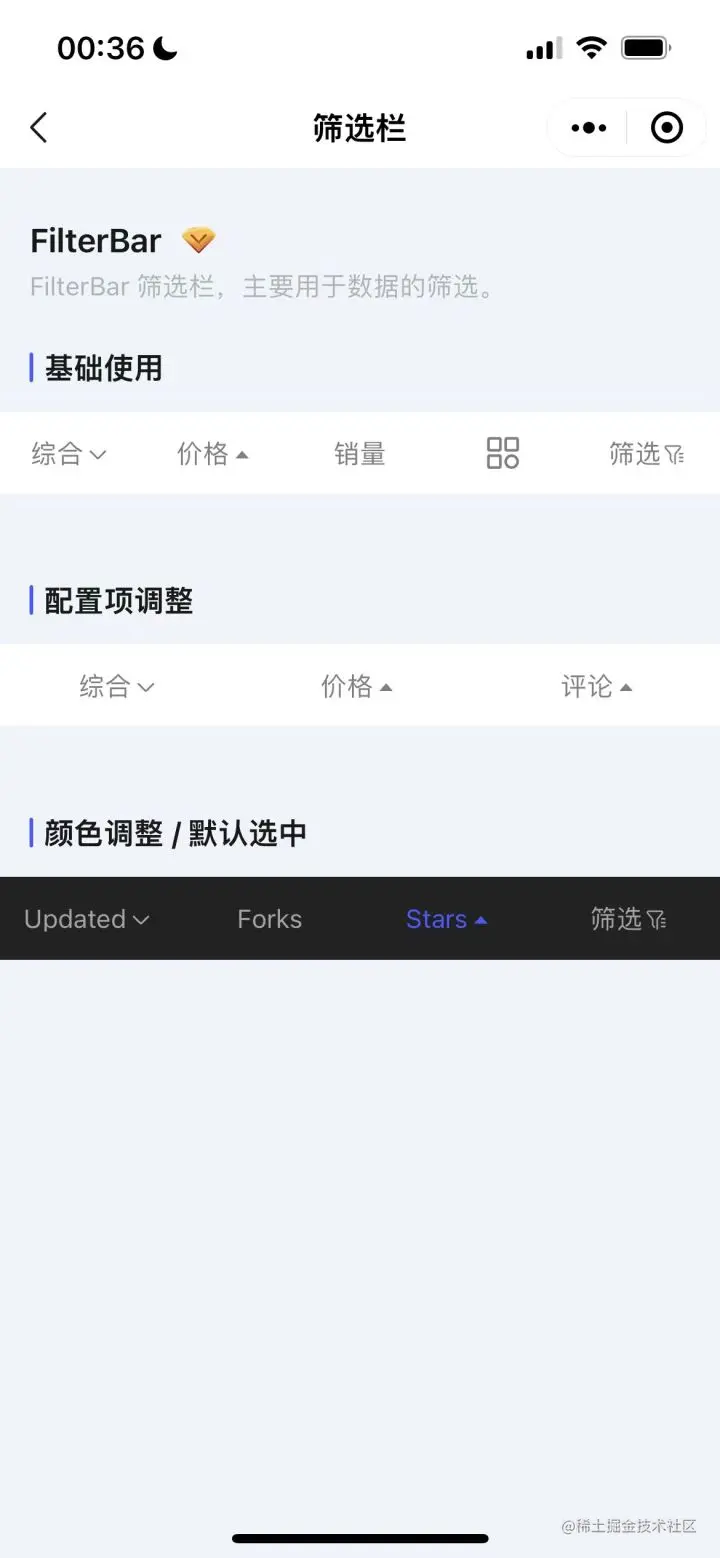Close the mini program with the circle button
720x1558 pixels.
pos(666,128)
